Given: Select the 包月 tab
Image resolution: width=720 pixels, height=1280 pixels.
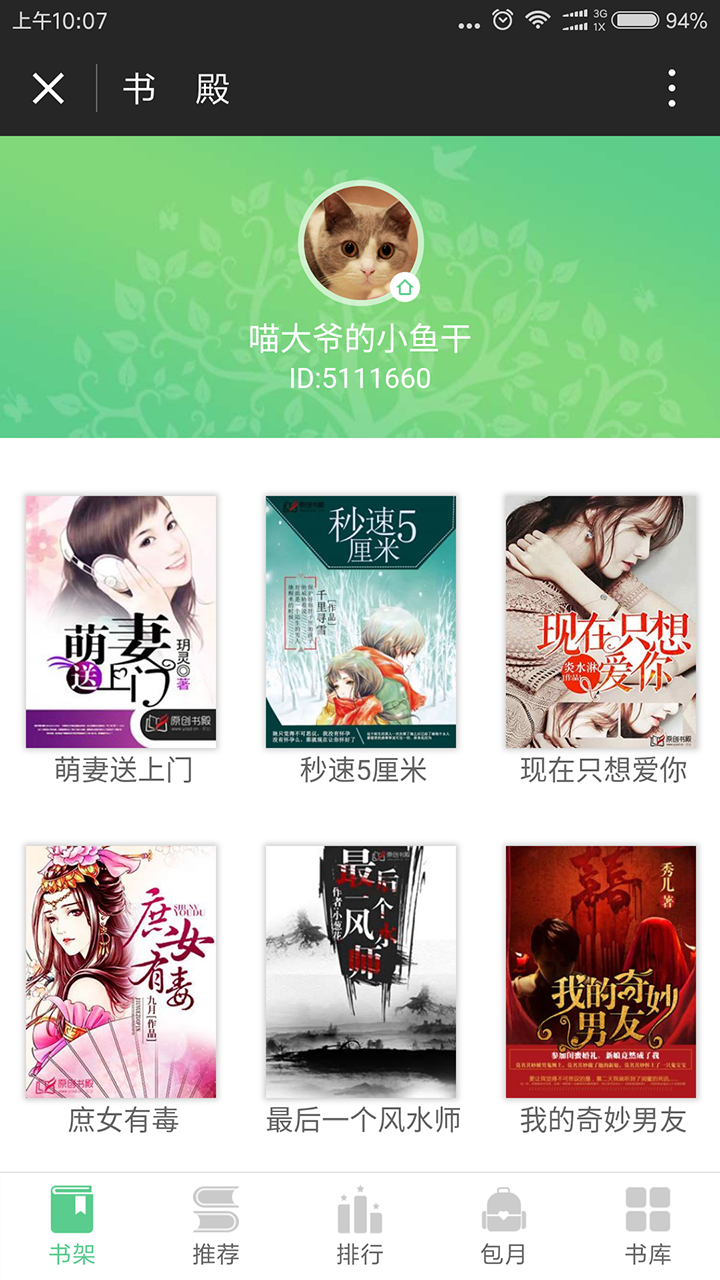Looking at the screenshot, I should point(504,1226).
